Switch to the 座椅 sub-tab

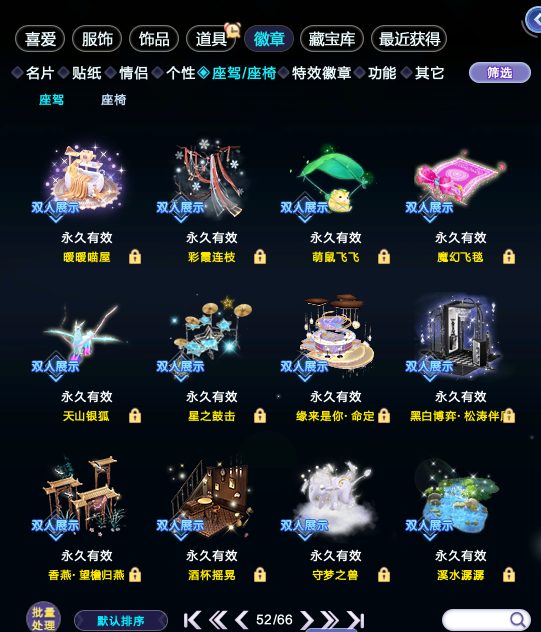pos(113,100)
